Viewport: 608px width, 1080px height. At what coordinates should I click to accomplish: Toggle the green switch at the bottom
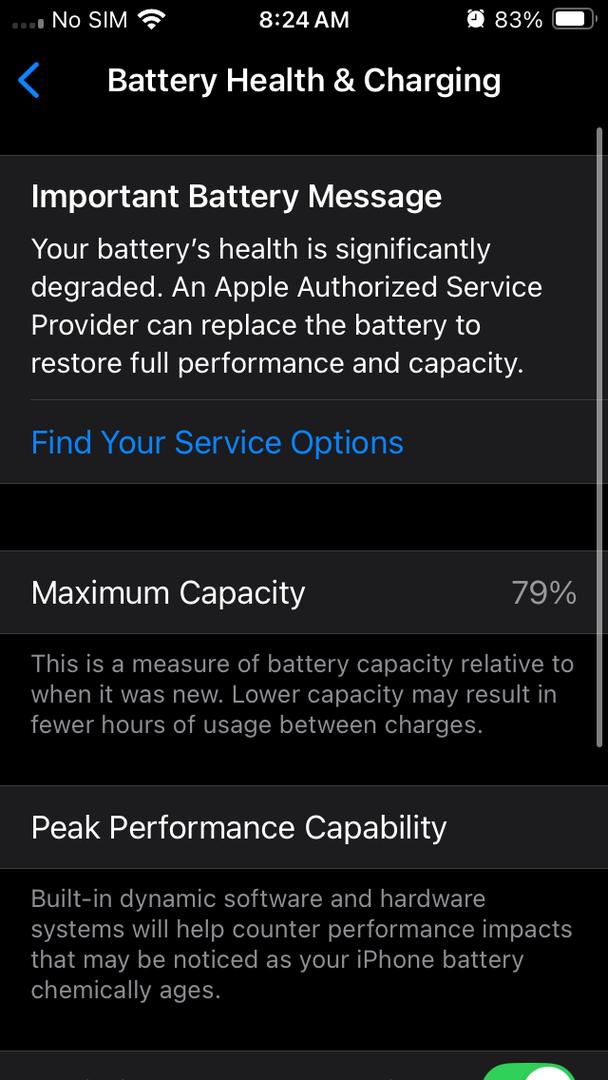point(531,1072)
